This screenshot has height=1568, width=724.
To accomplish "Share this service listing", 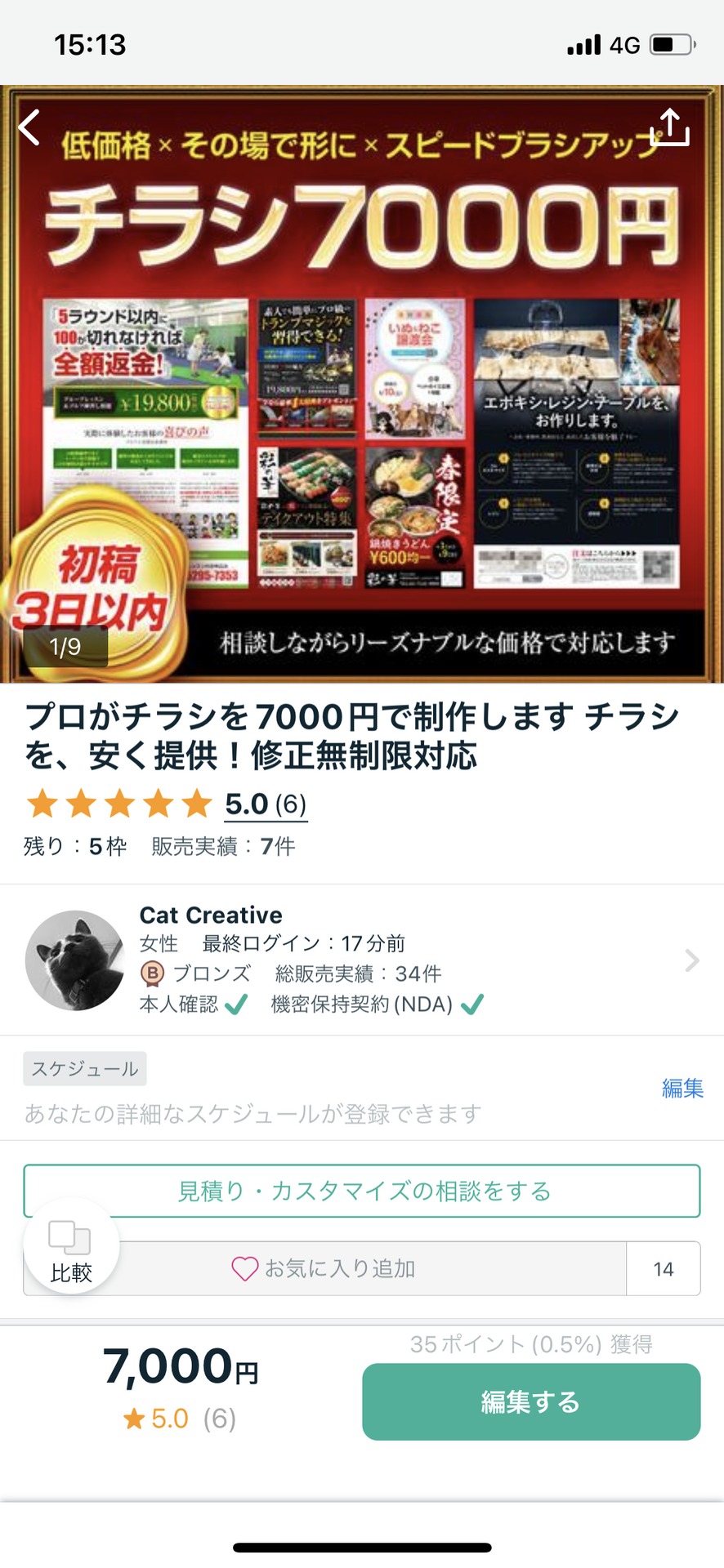I will coord(669,127).
